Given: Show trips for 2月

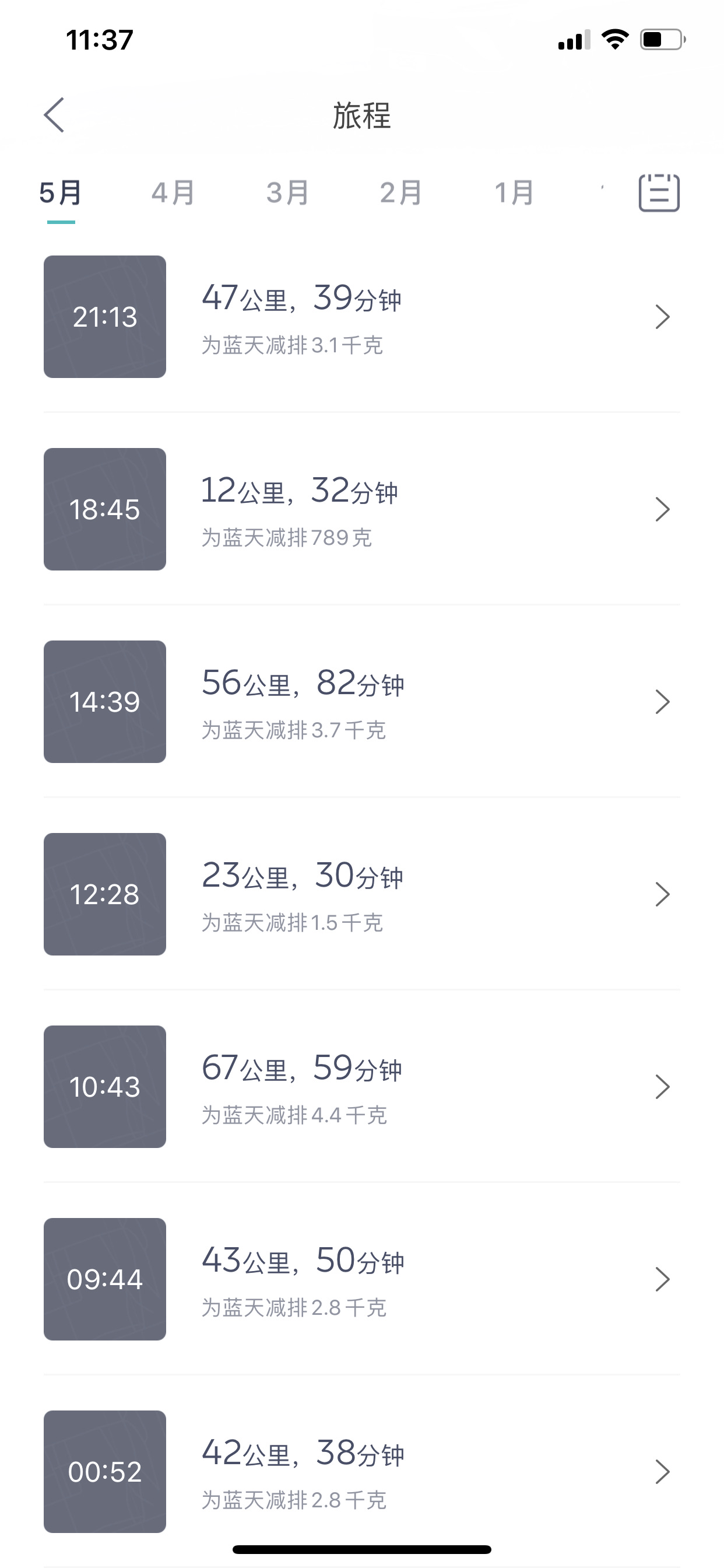Looking at the screenshot, I should [401, 193].
